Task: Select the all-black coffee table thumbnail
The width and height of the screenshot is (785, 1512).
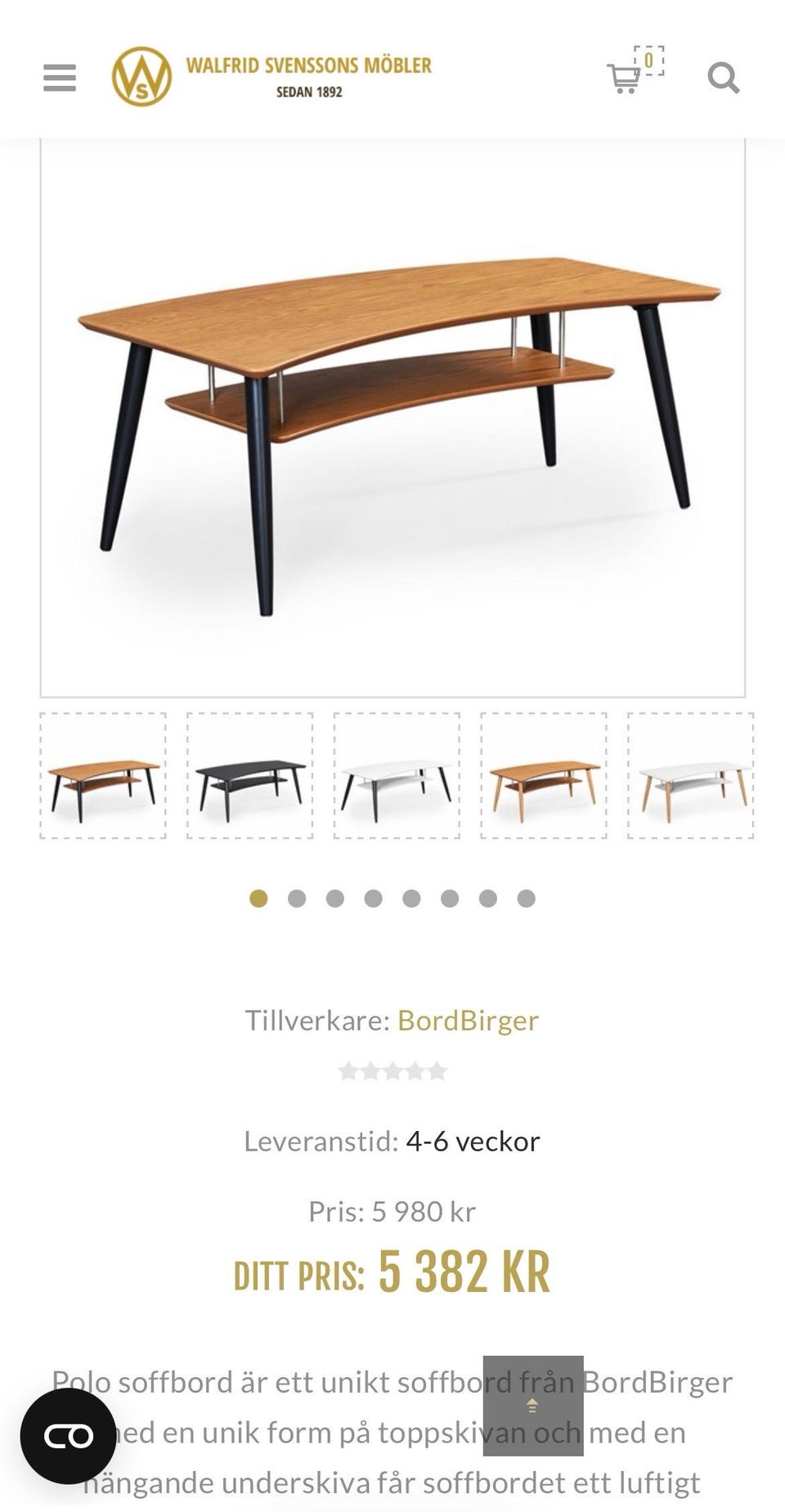Action: pyautogui.click(x=249, y=774)
